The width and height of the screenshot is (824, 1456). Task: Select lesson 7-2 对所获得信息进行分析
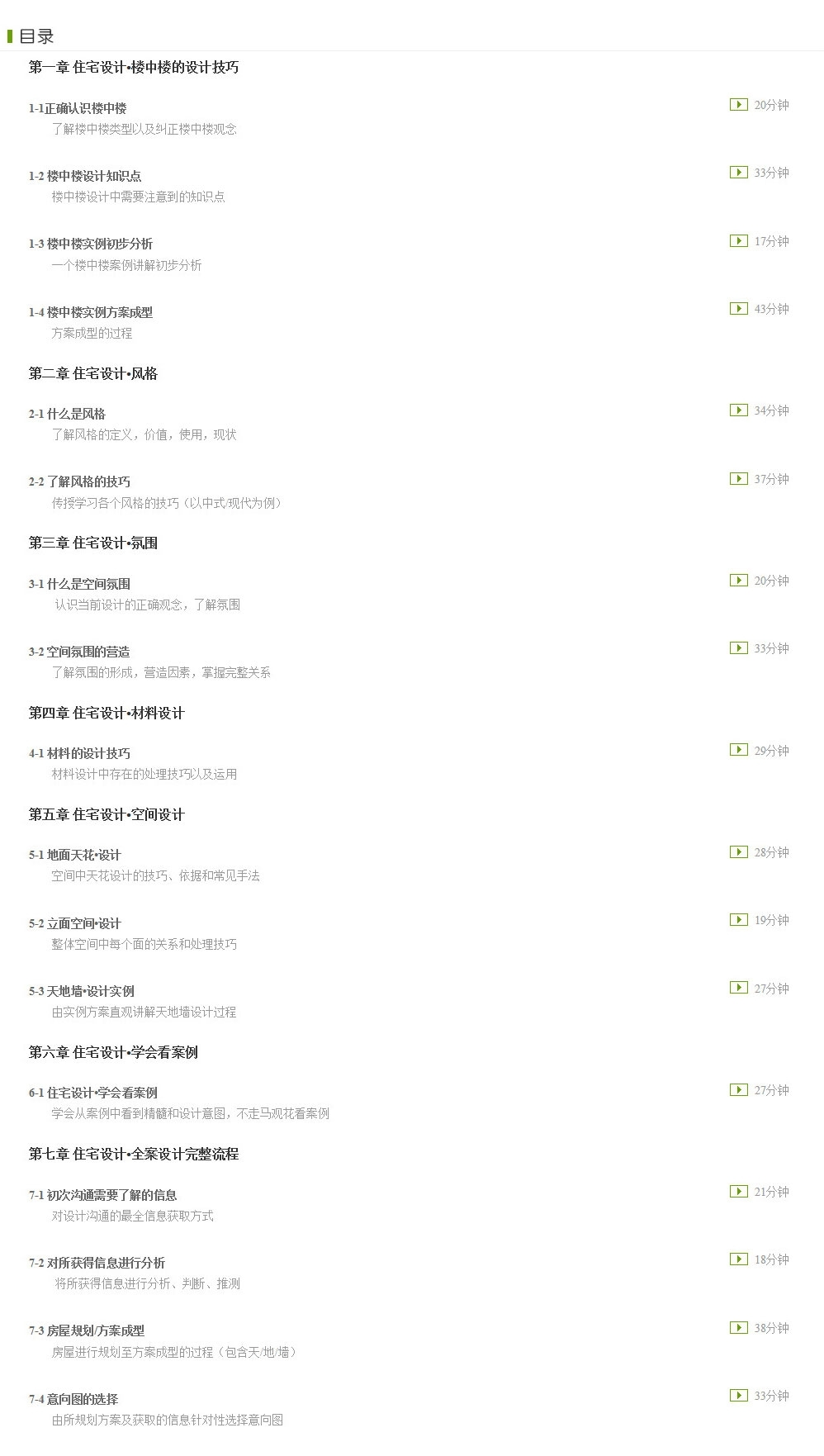tap(97, 1263)
